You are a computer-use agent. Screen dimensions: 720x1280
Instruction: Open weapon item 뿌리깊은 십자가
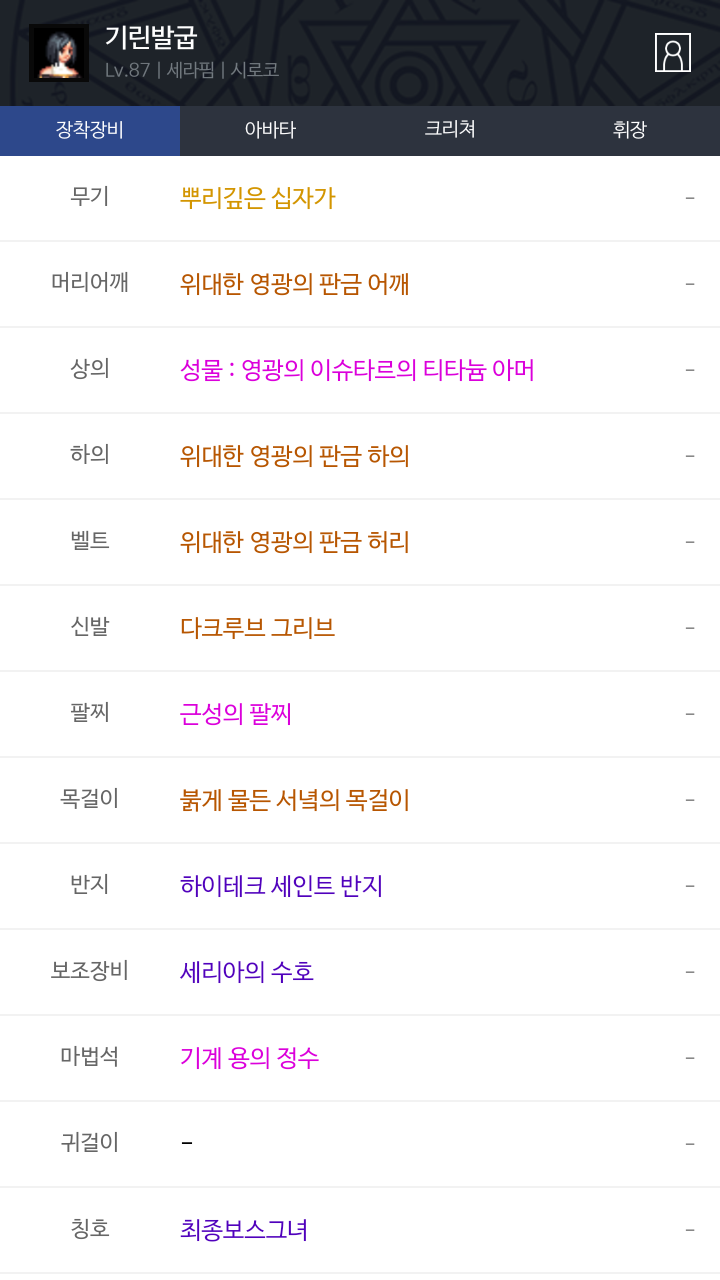point(258,198)
